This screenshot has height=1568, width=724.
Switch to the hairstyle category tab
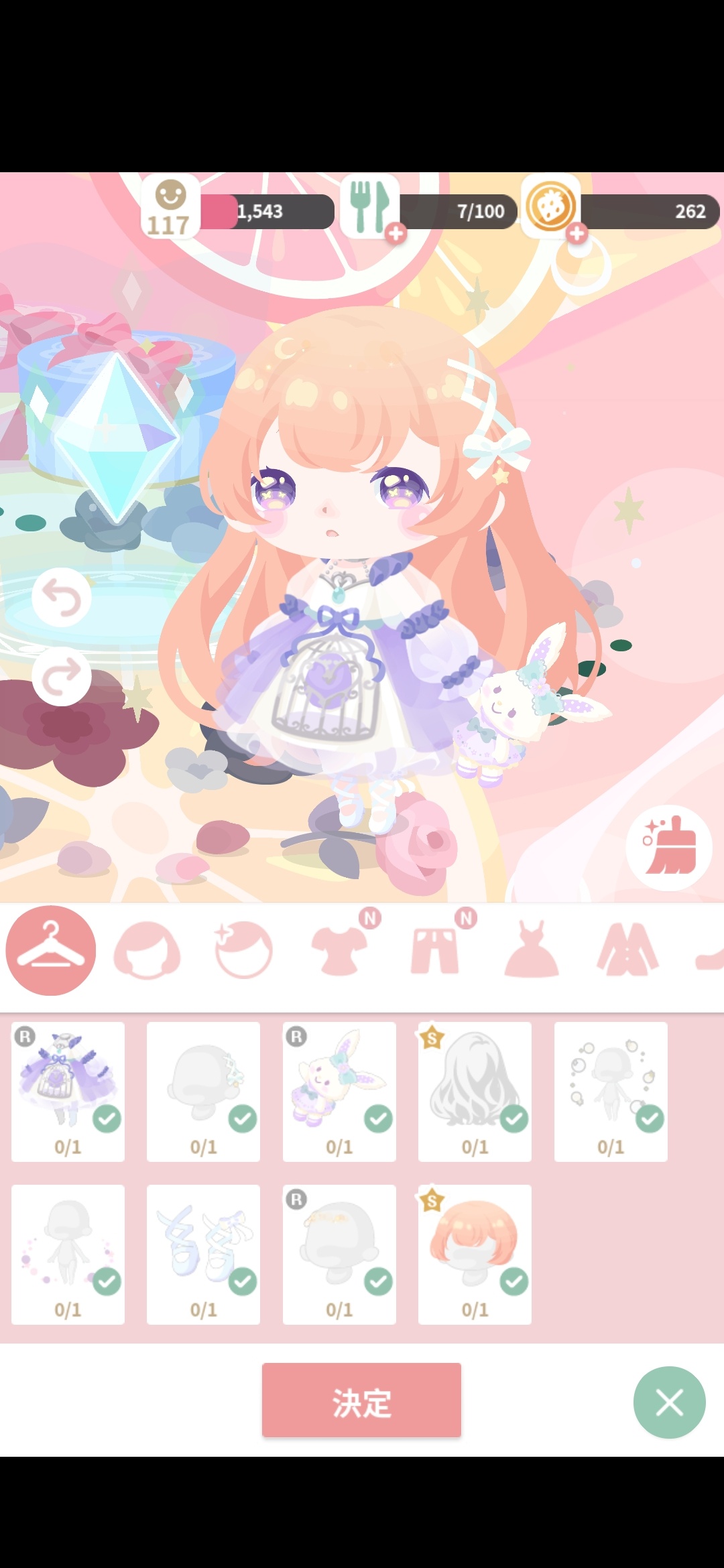pos(147,950)
